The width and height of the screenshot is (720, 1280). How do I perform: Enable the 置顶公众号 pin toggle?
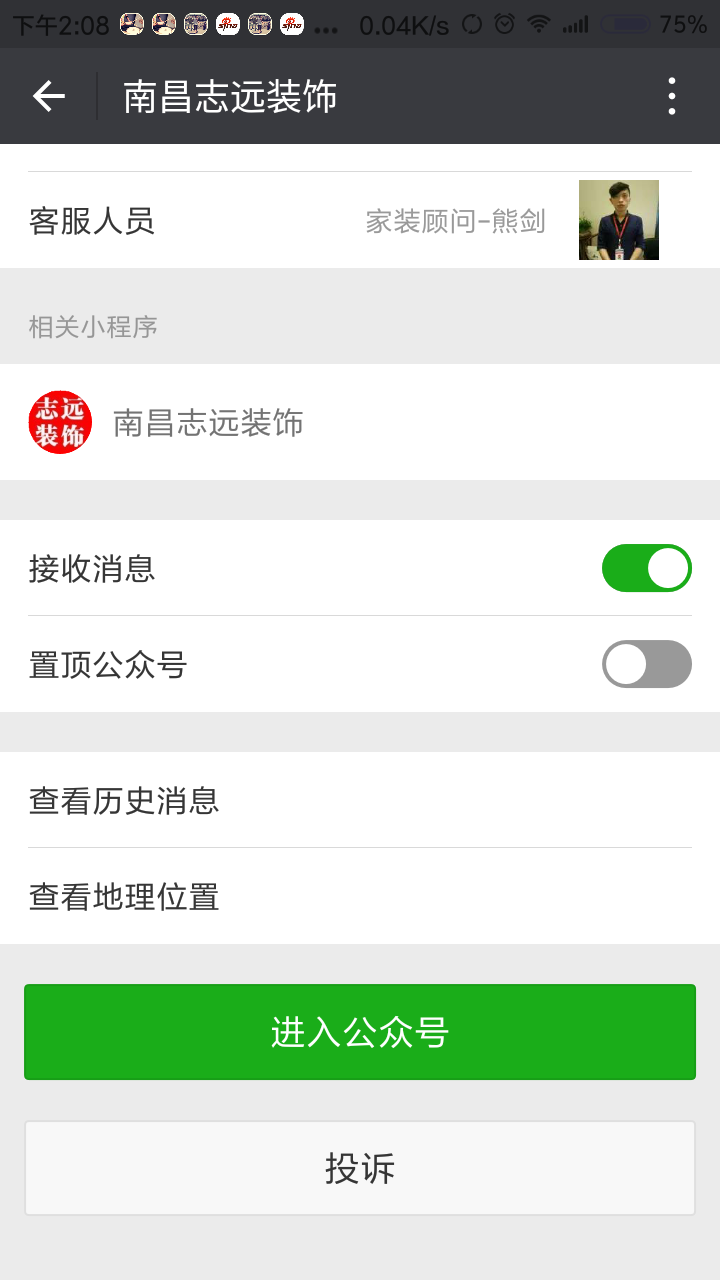646,663
